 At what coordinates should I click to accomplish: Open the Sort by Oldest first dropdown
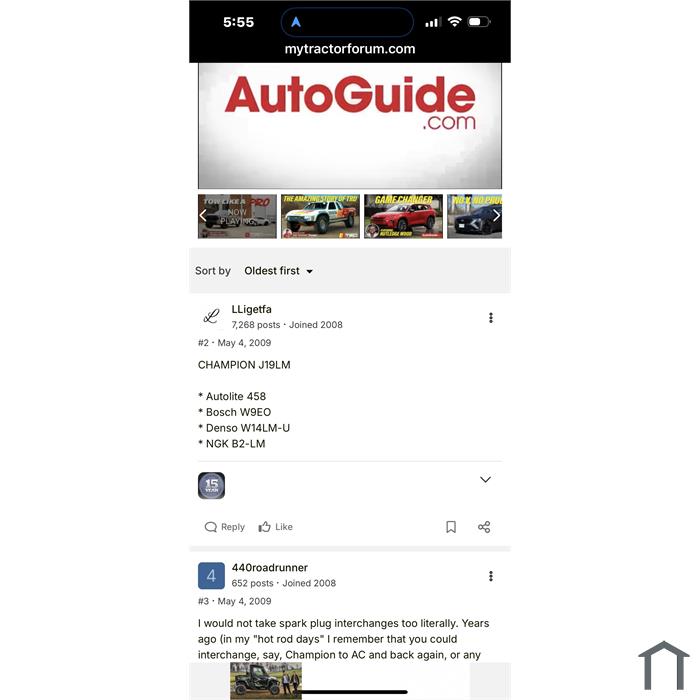(279, 271)
